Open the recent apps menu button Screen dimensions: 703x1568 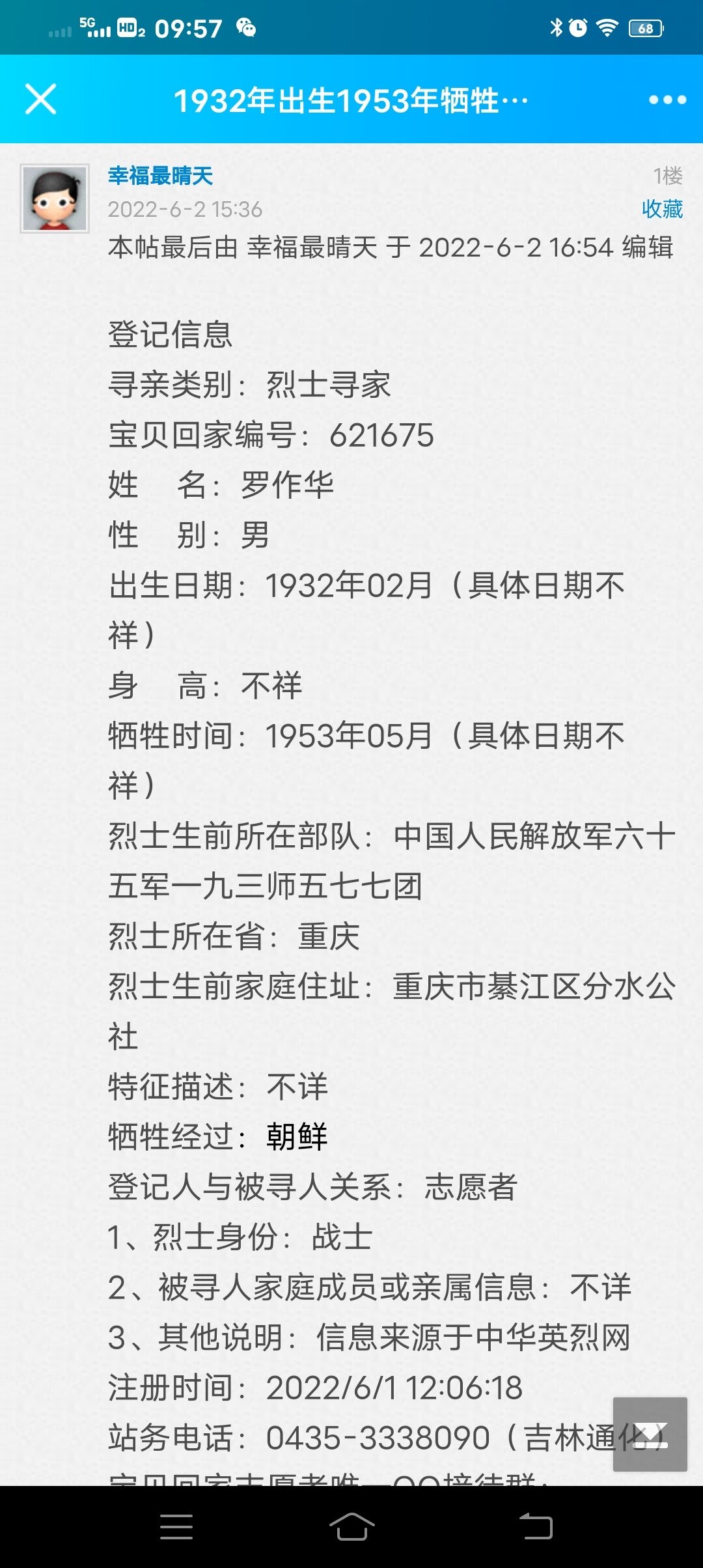coord(176,1526)
